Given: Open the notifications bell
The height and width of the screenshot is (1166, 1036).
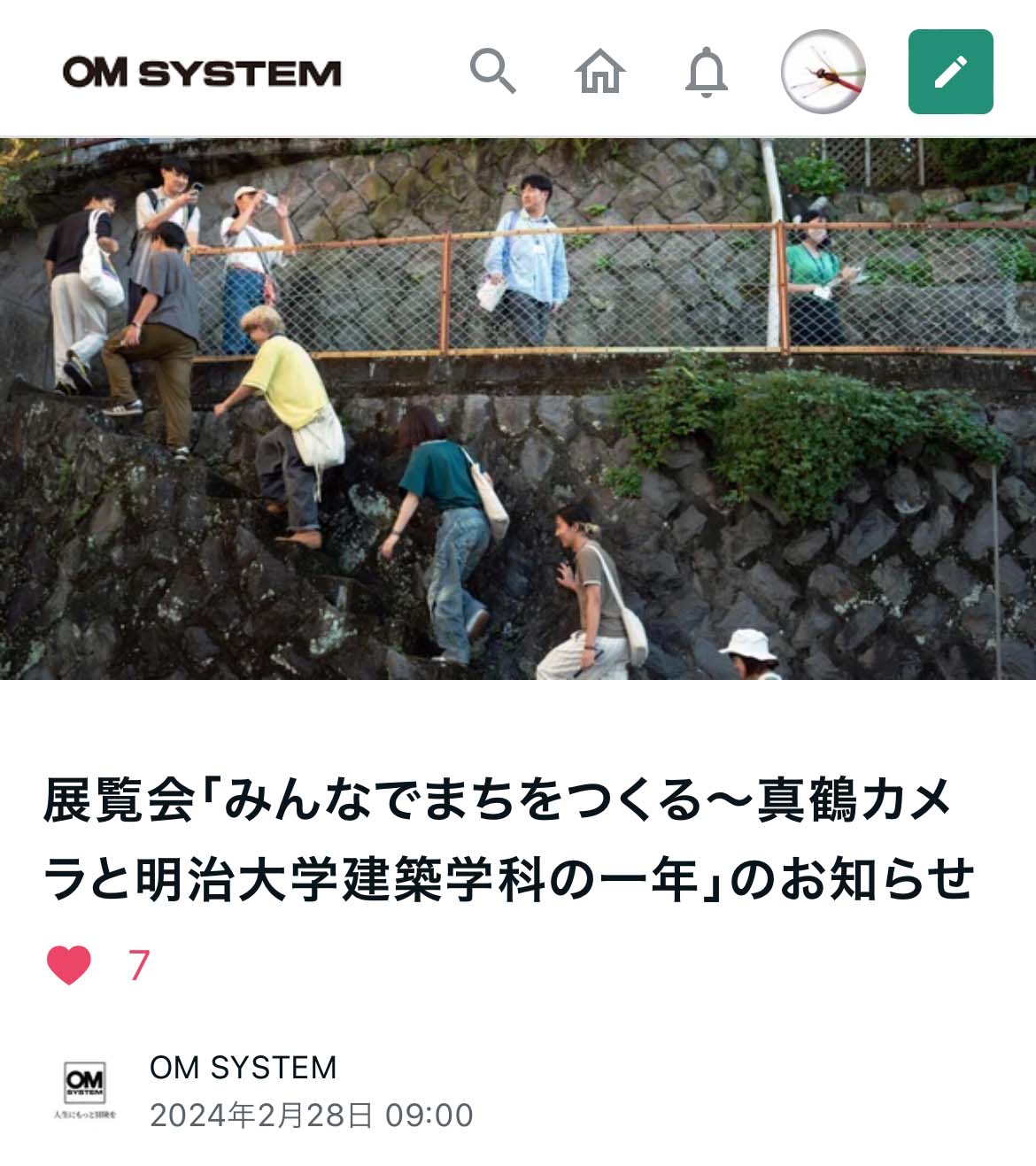Looking at the screenshot, I should pos(706,72).
